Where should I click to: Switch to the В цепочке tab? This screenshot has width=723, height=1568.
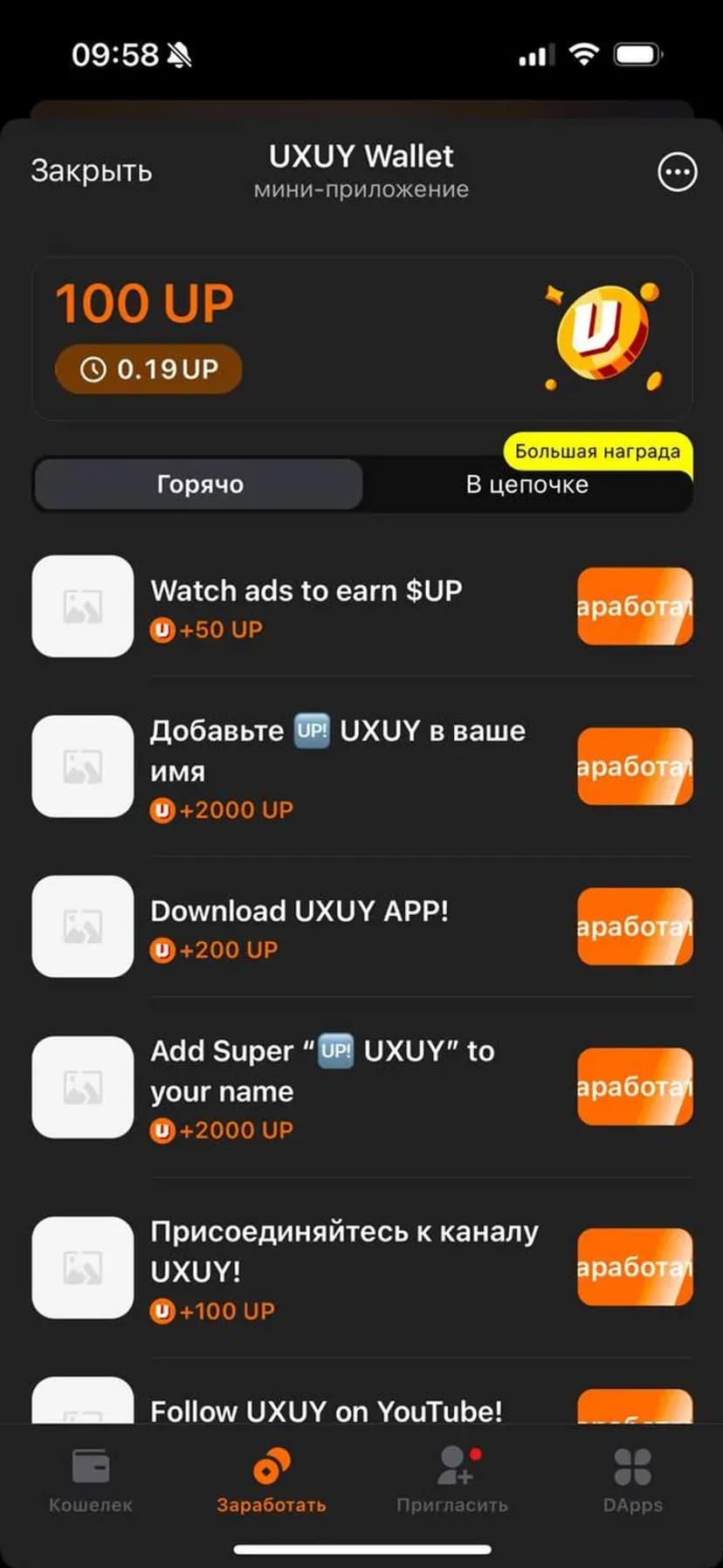click(527, 485)
